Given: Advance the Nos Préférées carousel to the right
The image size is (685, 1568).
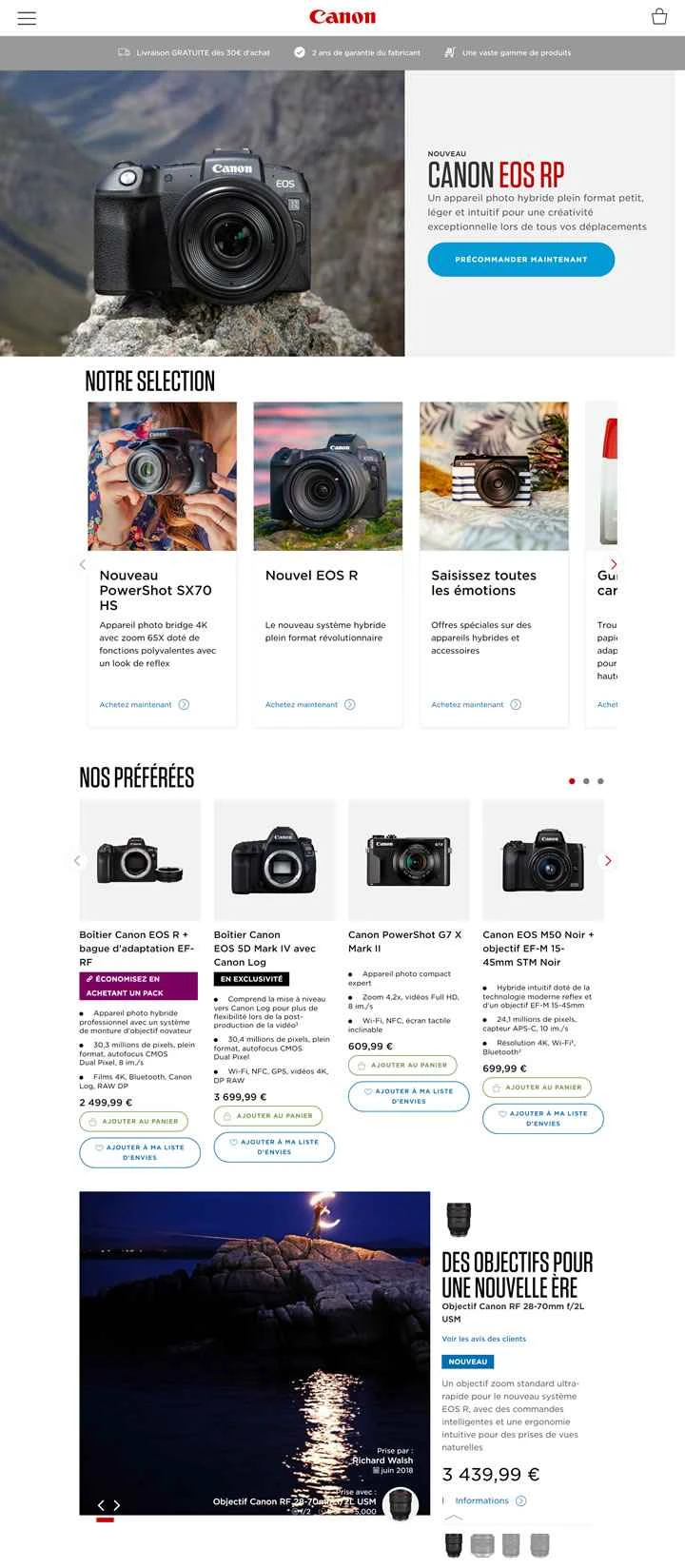Looking at the screenshot, I should [x=608, y=861].
